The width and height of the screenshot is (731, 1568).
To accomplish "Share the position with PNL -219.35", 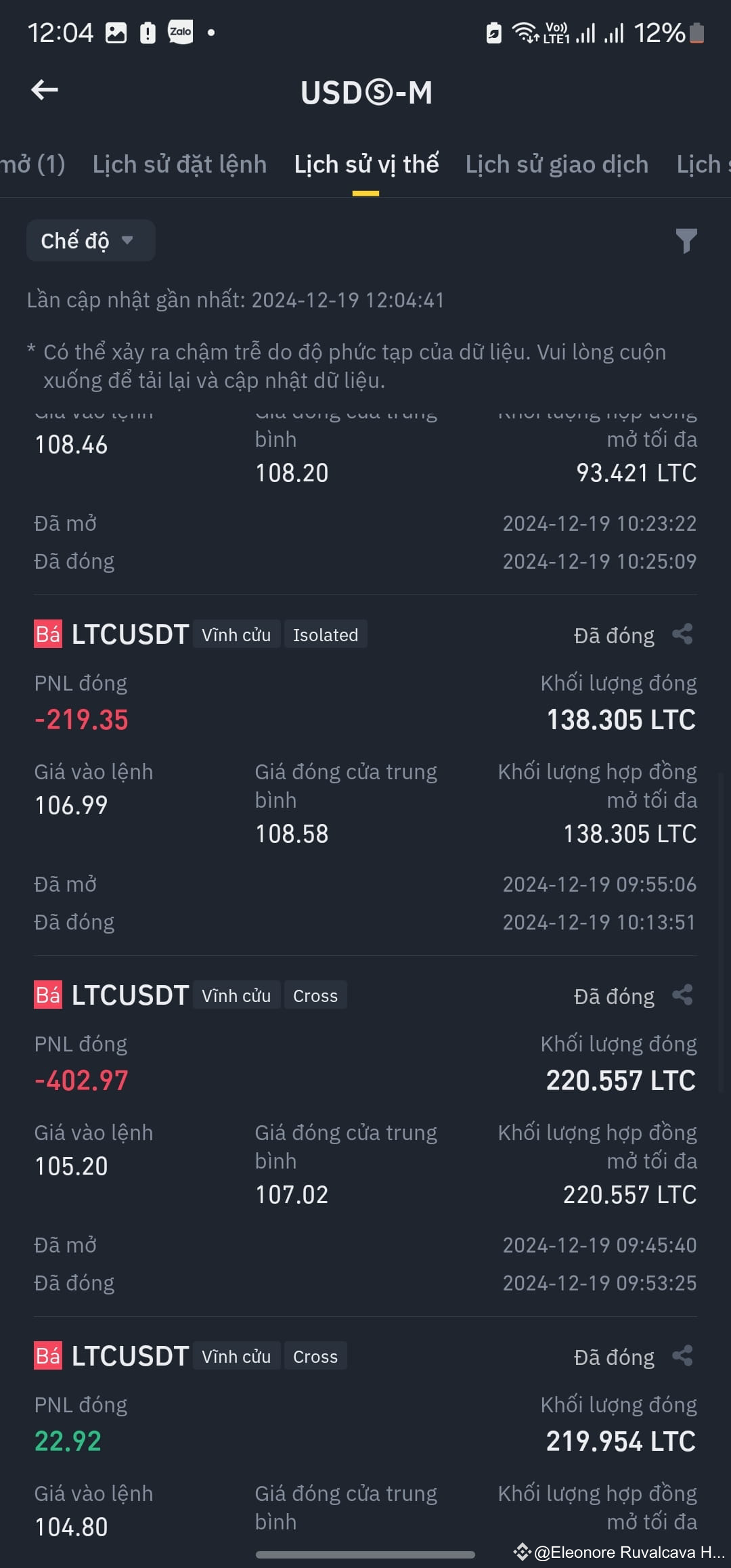I will (x=682, y=634).
